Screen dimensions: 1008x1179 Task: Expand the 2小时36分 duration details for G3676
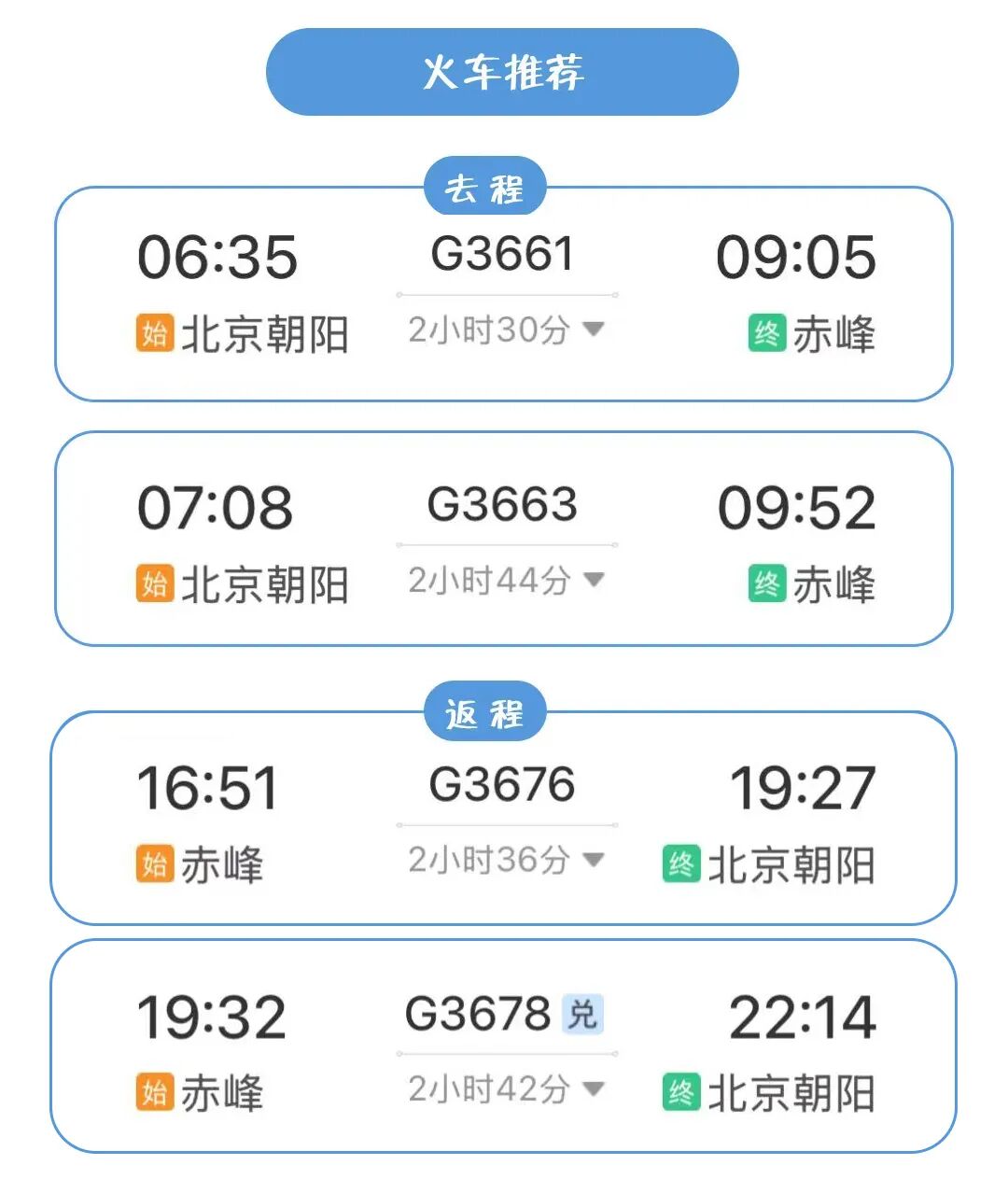504,860
